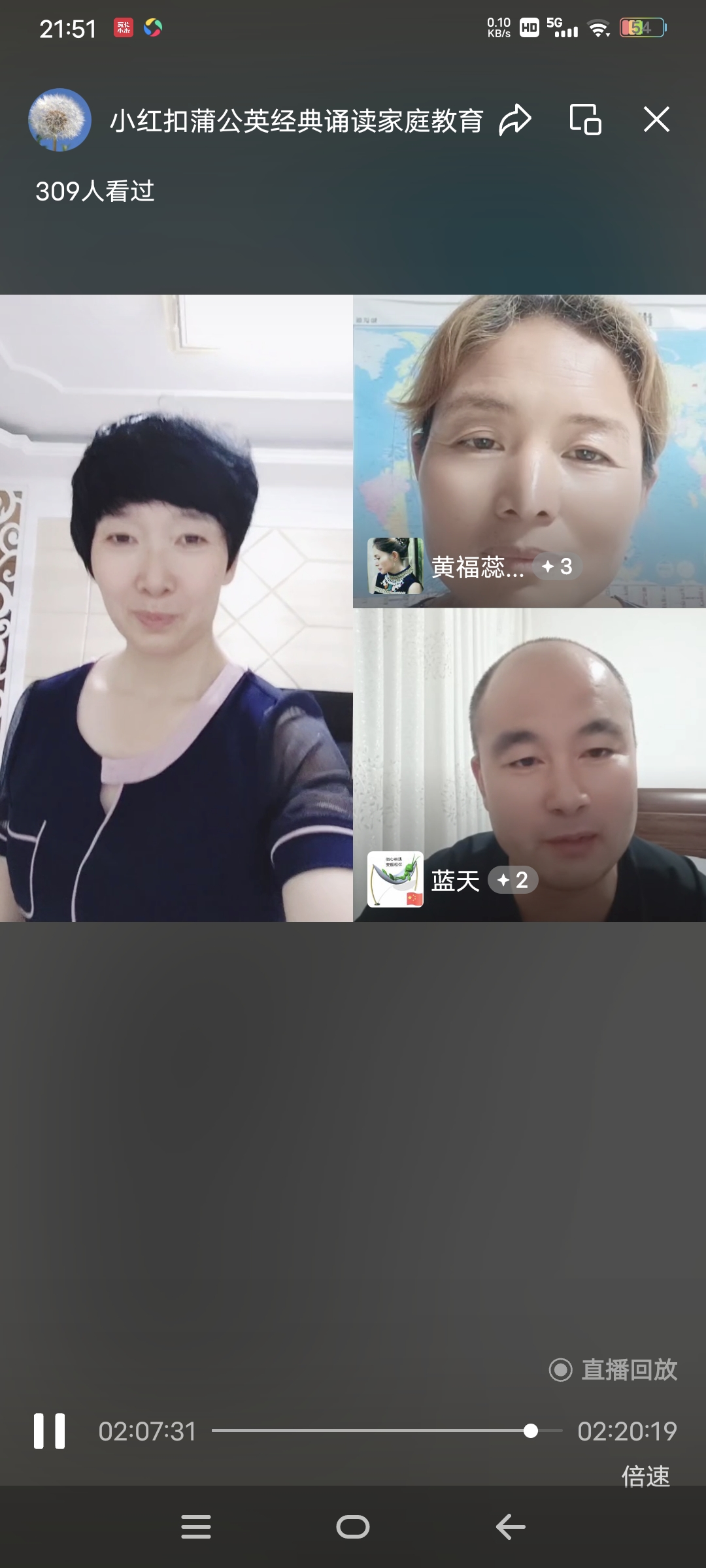
Task: Tap the share arrow icon
Action: point(516,120)
